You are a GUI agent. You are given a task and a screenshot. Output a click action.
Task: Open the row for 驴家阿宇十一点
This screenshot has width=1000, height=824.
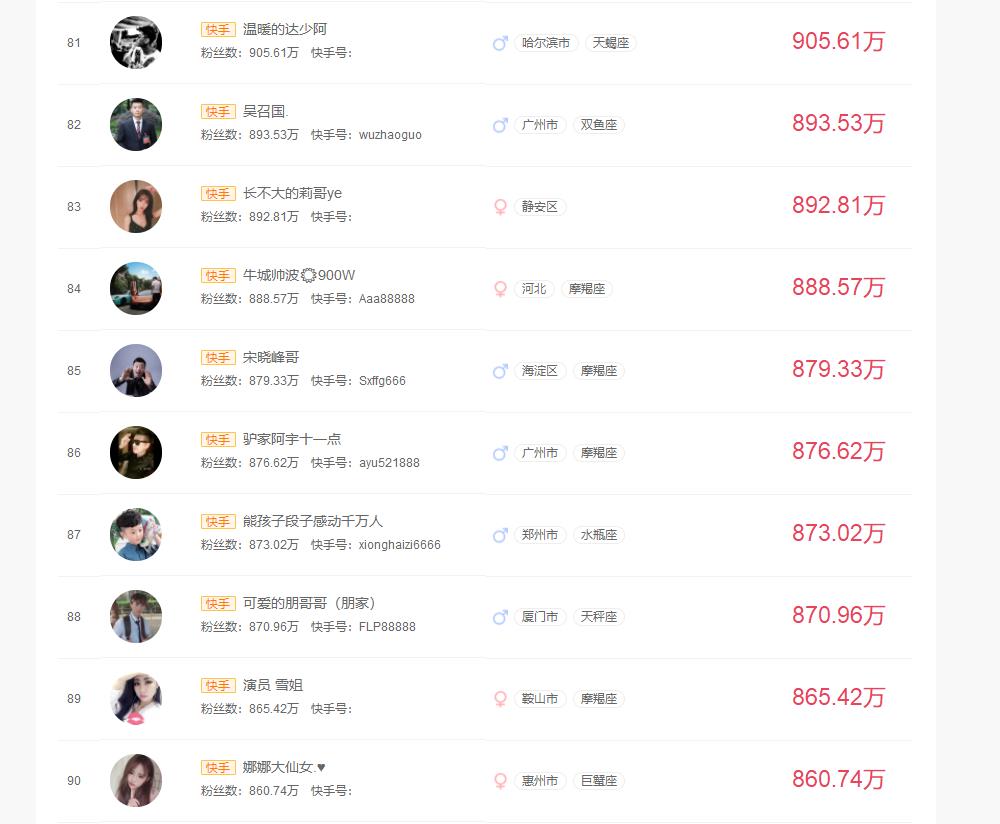(x=292, y=439)
